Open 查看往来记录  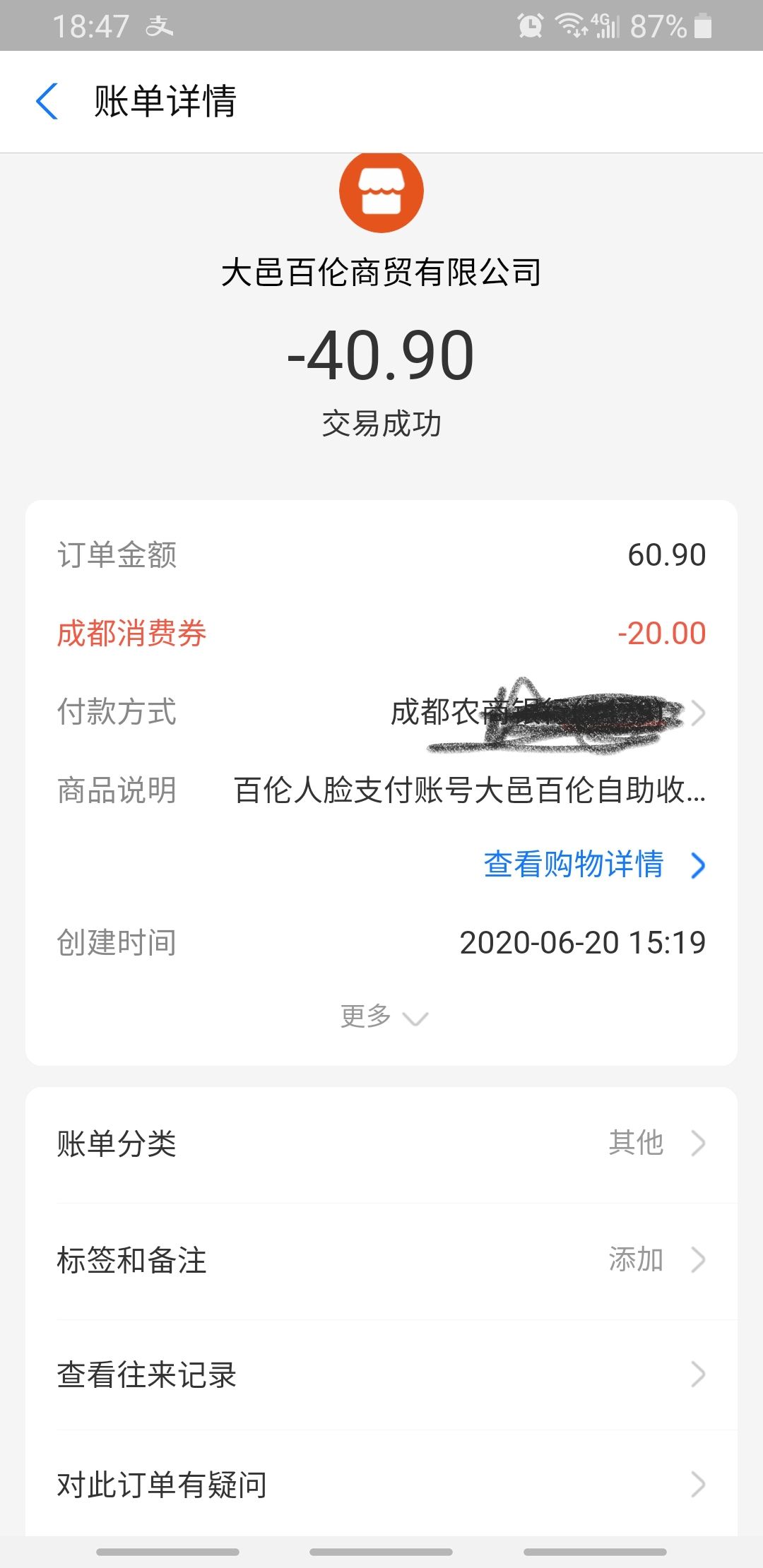coord(381,1375)
